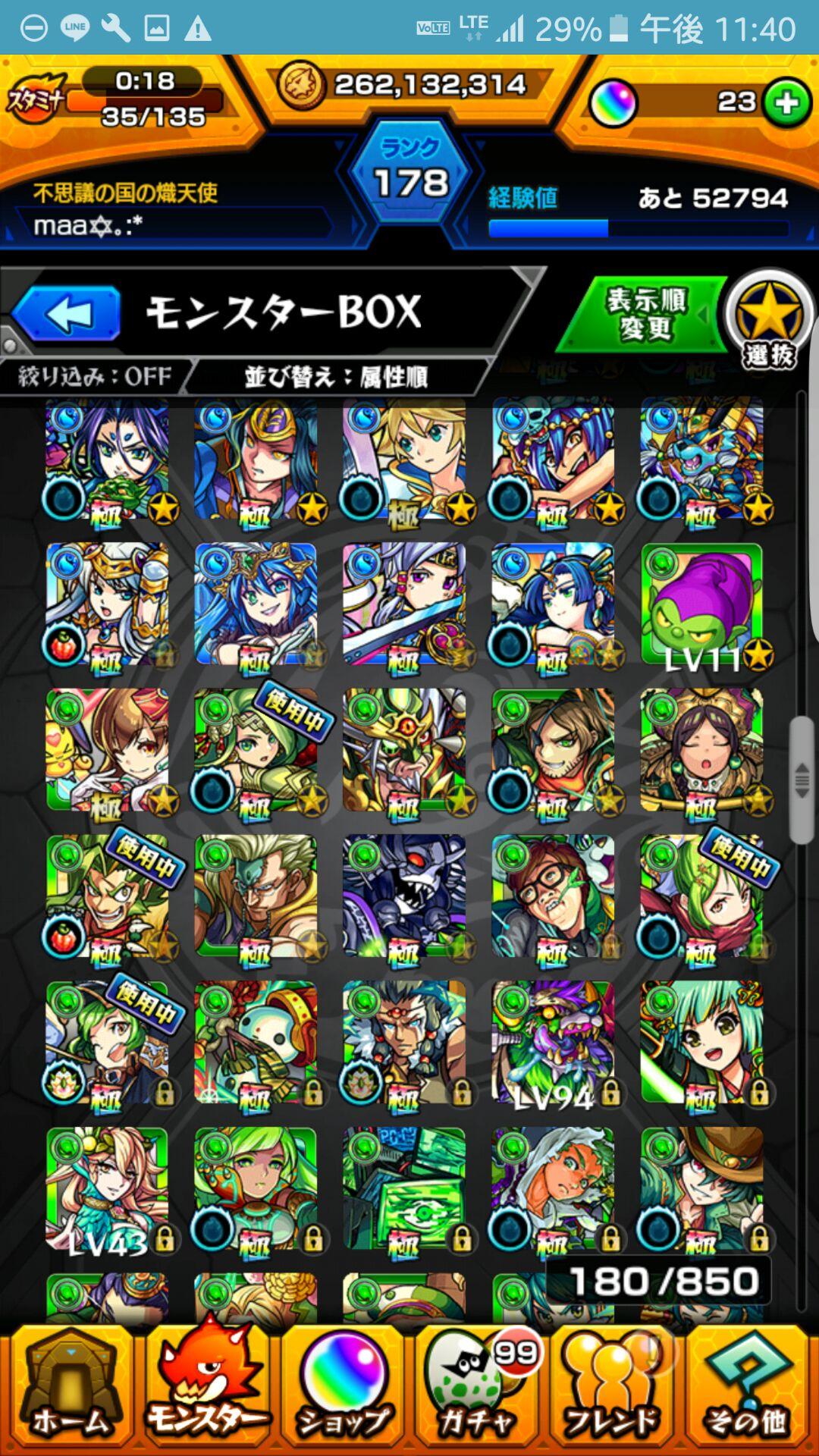The image size is (819, 1456).
Task: Choose the glasses-wearing man monster tile
Action: point(554,896)
